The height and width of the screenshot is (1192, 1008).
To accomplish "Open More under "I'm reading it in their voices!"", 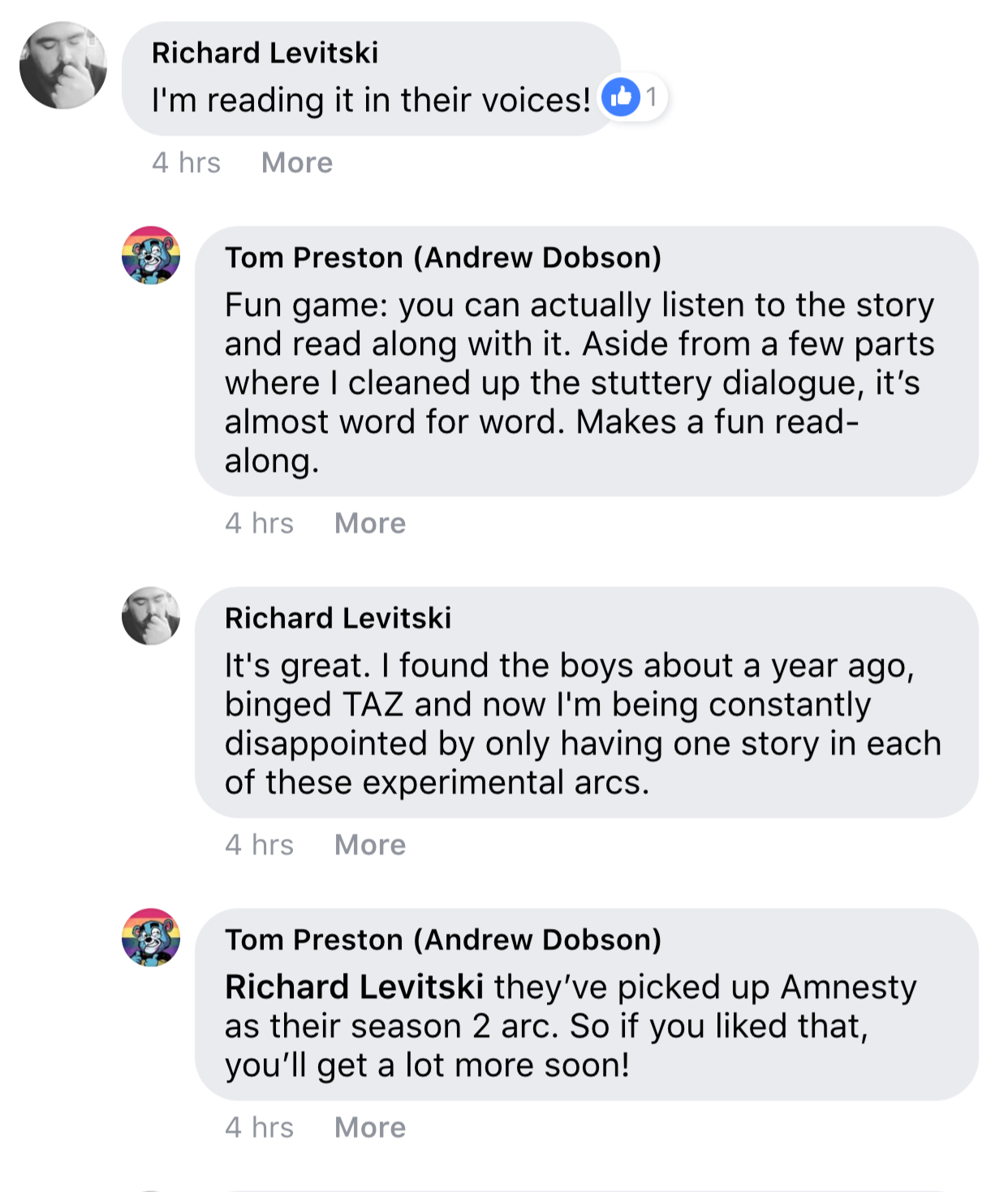I will coord(296,163).
